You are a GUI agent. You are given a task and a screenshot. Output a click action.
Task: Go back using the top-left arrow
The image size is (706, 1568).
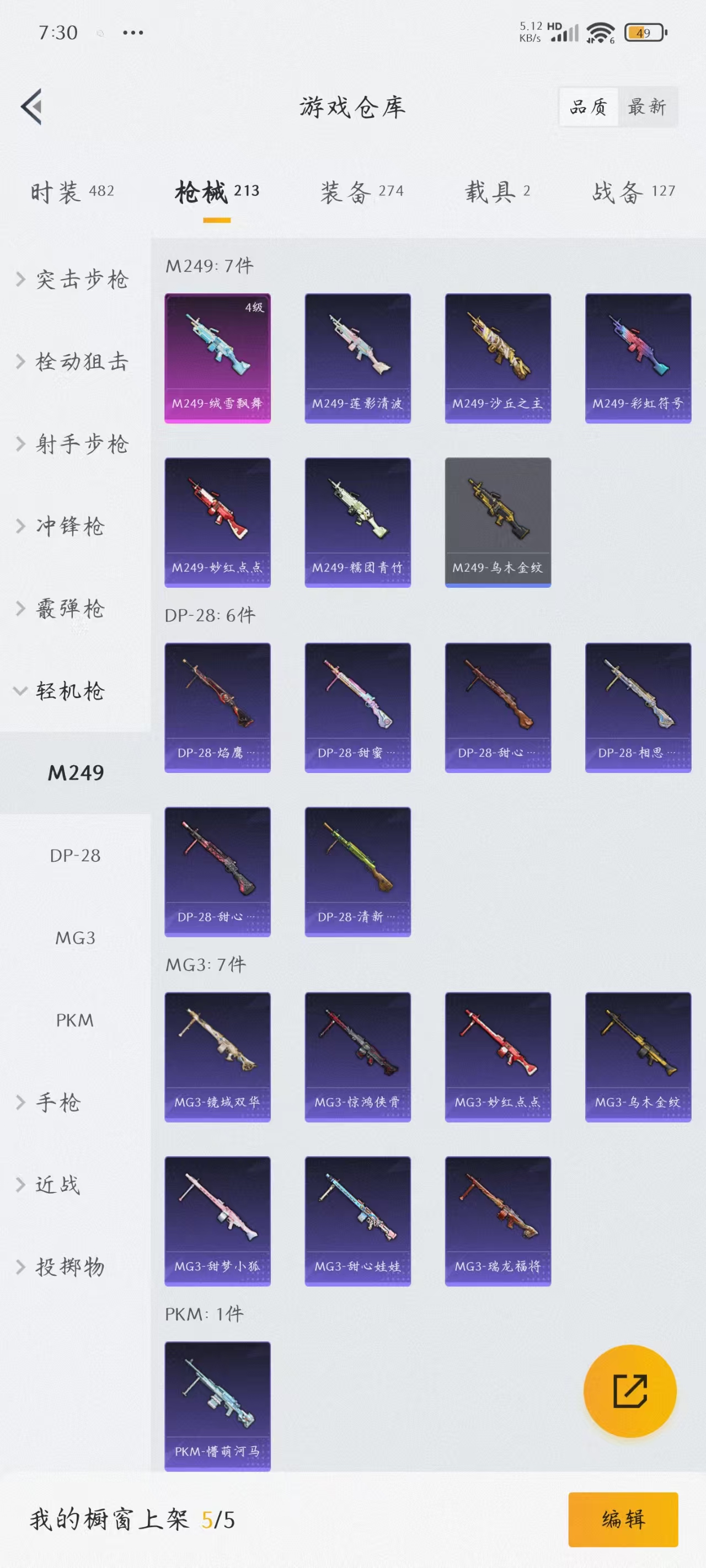(31, 106)
